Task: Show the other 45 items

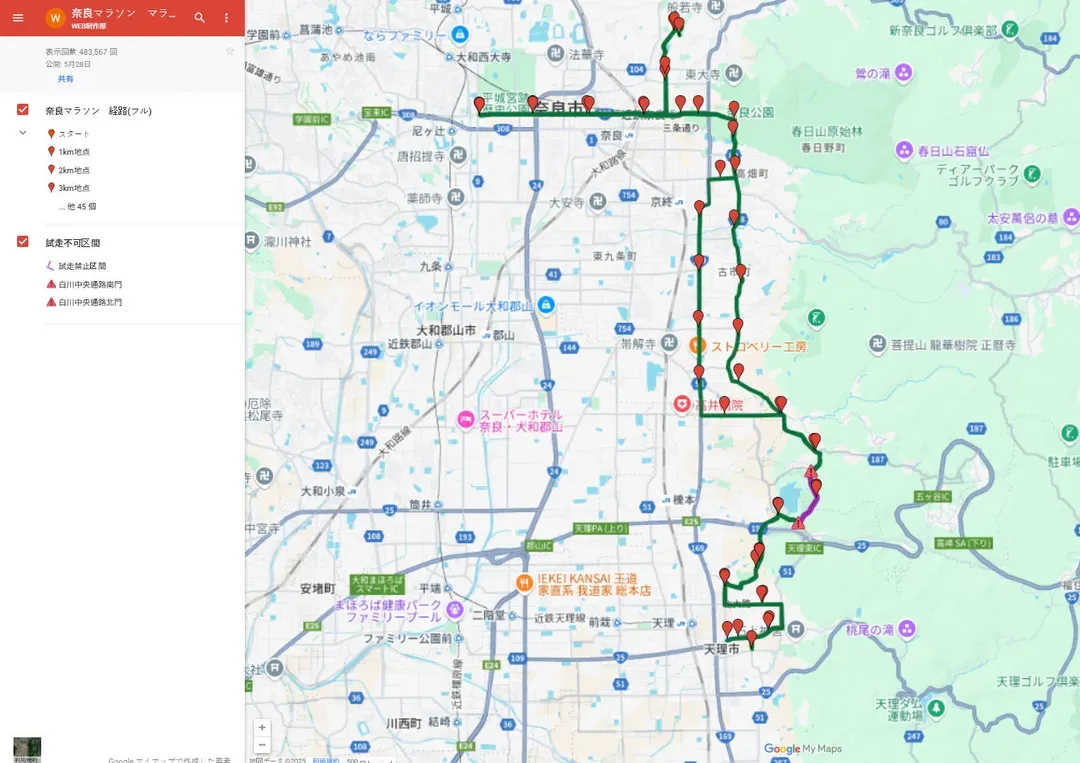Action: point(77,206)
